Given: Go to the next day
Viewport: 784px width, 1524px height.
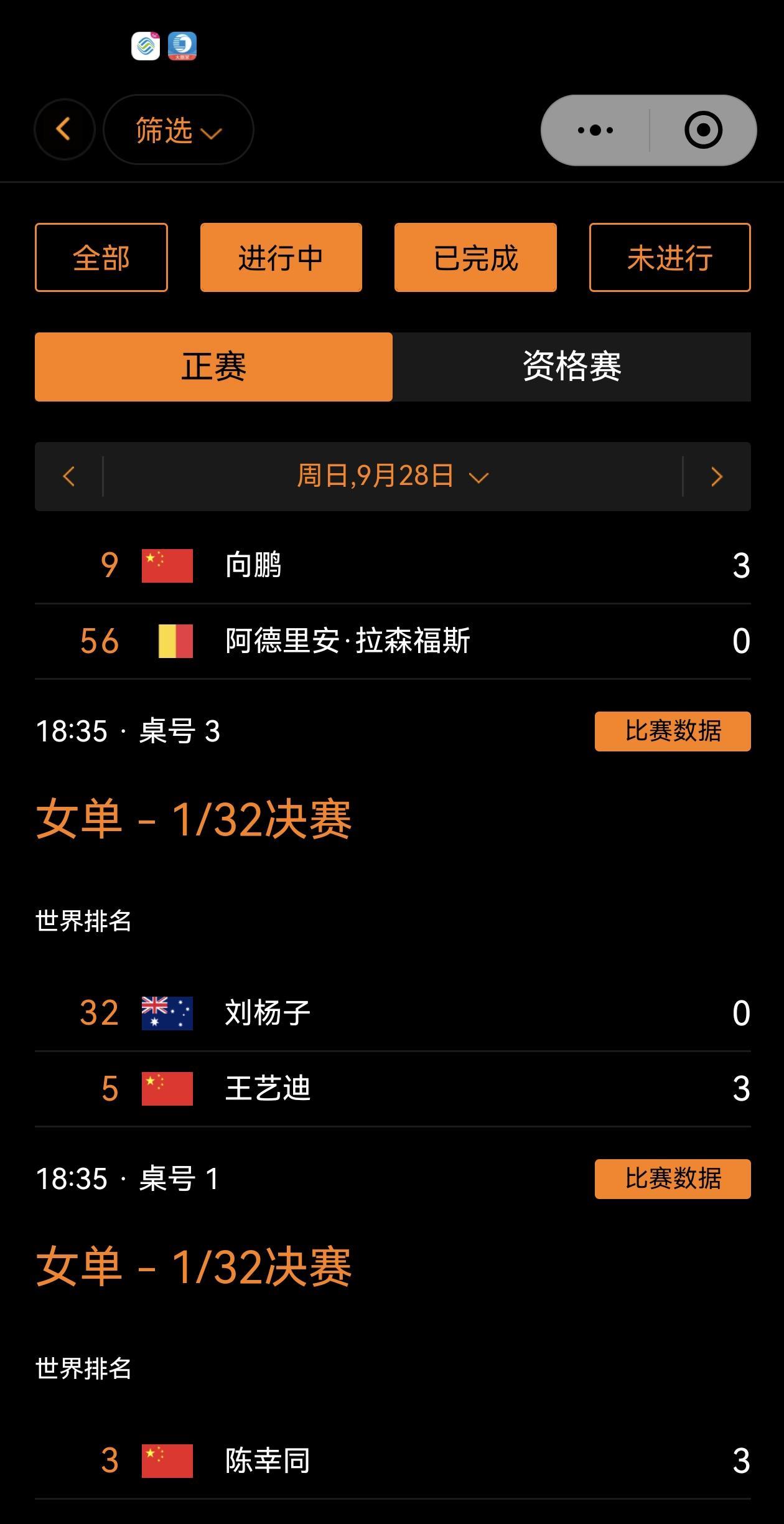Looking at the screenshot, I should pyautogui.click(x=717, y=477).
